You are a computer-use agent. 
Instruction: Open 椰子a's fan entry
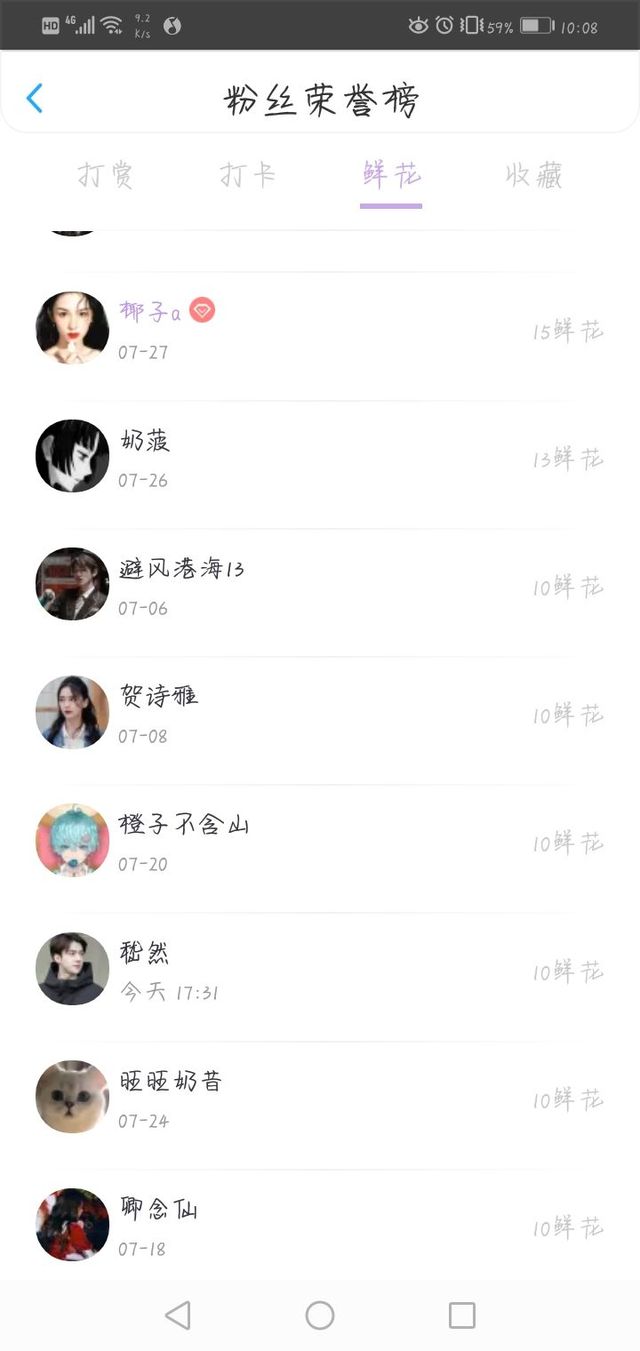(x=320, y=329)
